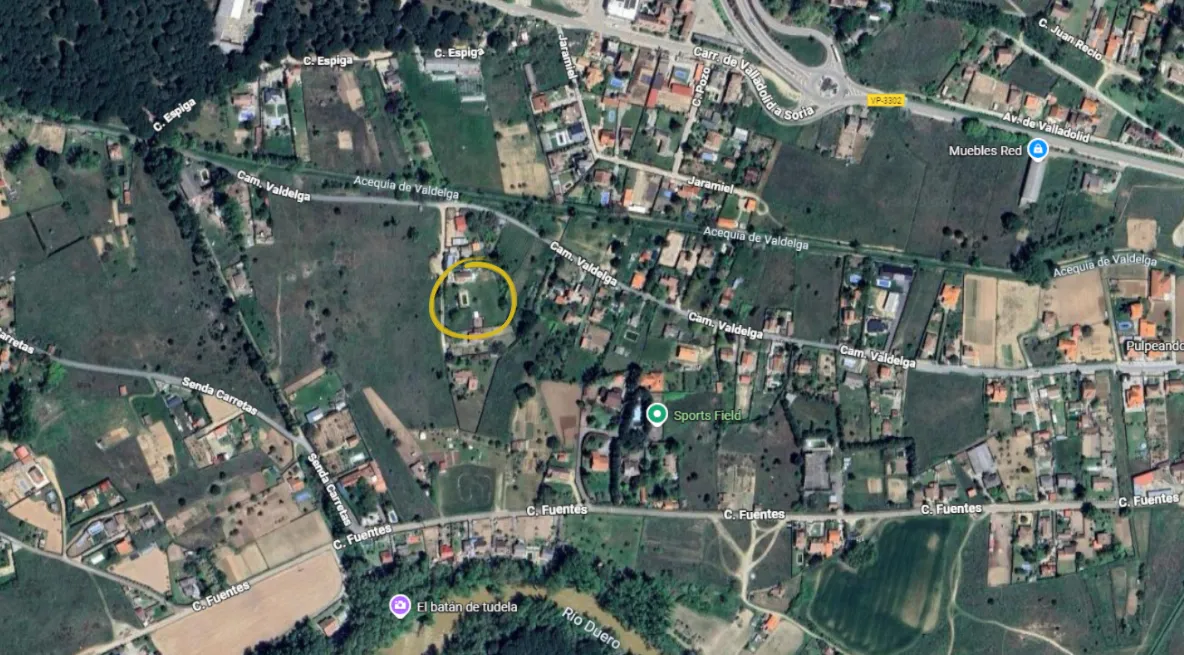Tap the Pulpeando place label

pyautogui.click(x=1154, y=346)
